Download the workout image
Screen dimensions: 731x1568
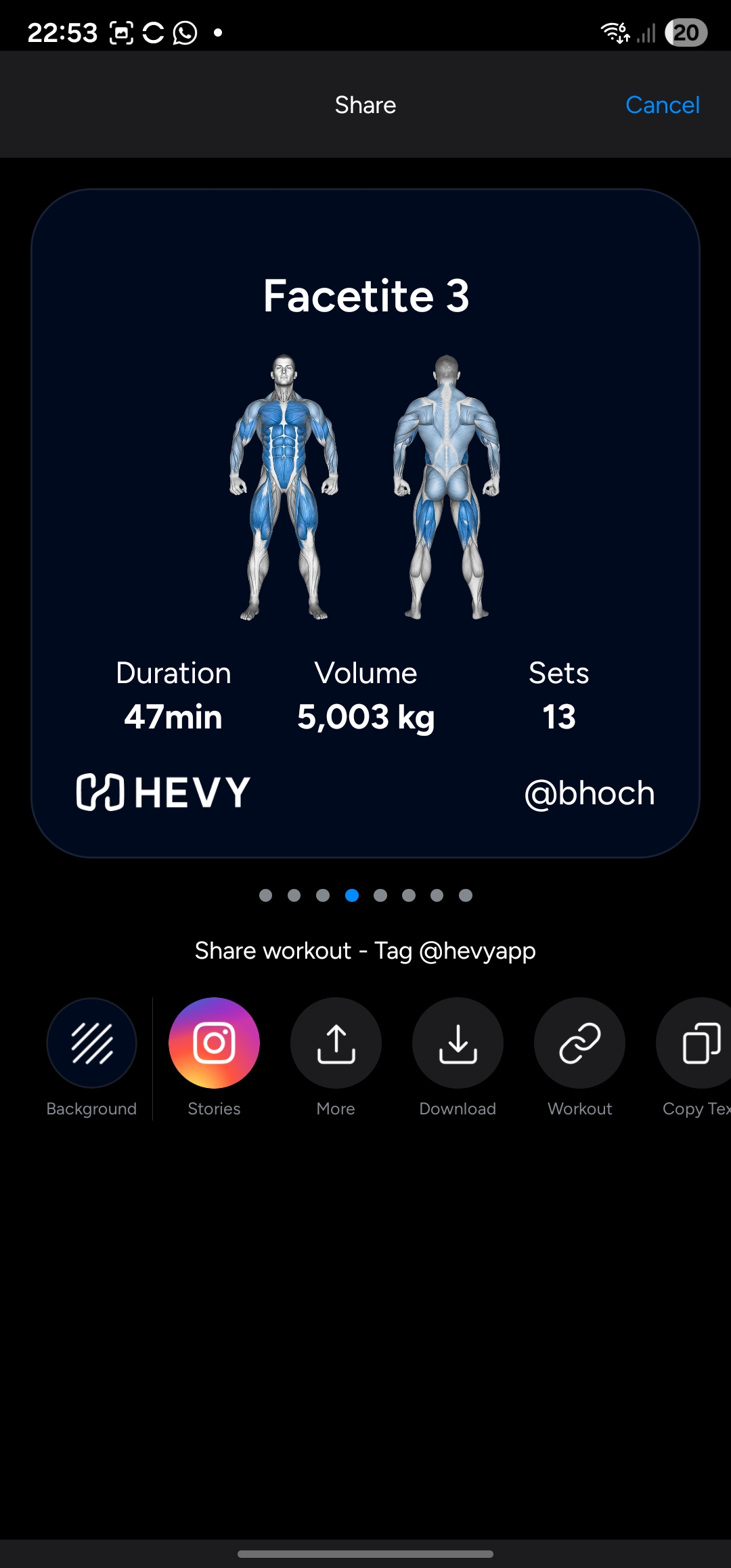[458, 1043]
